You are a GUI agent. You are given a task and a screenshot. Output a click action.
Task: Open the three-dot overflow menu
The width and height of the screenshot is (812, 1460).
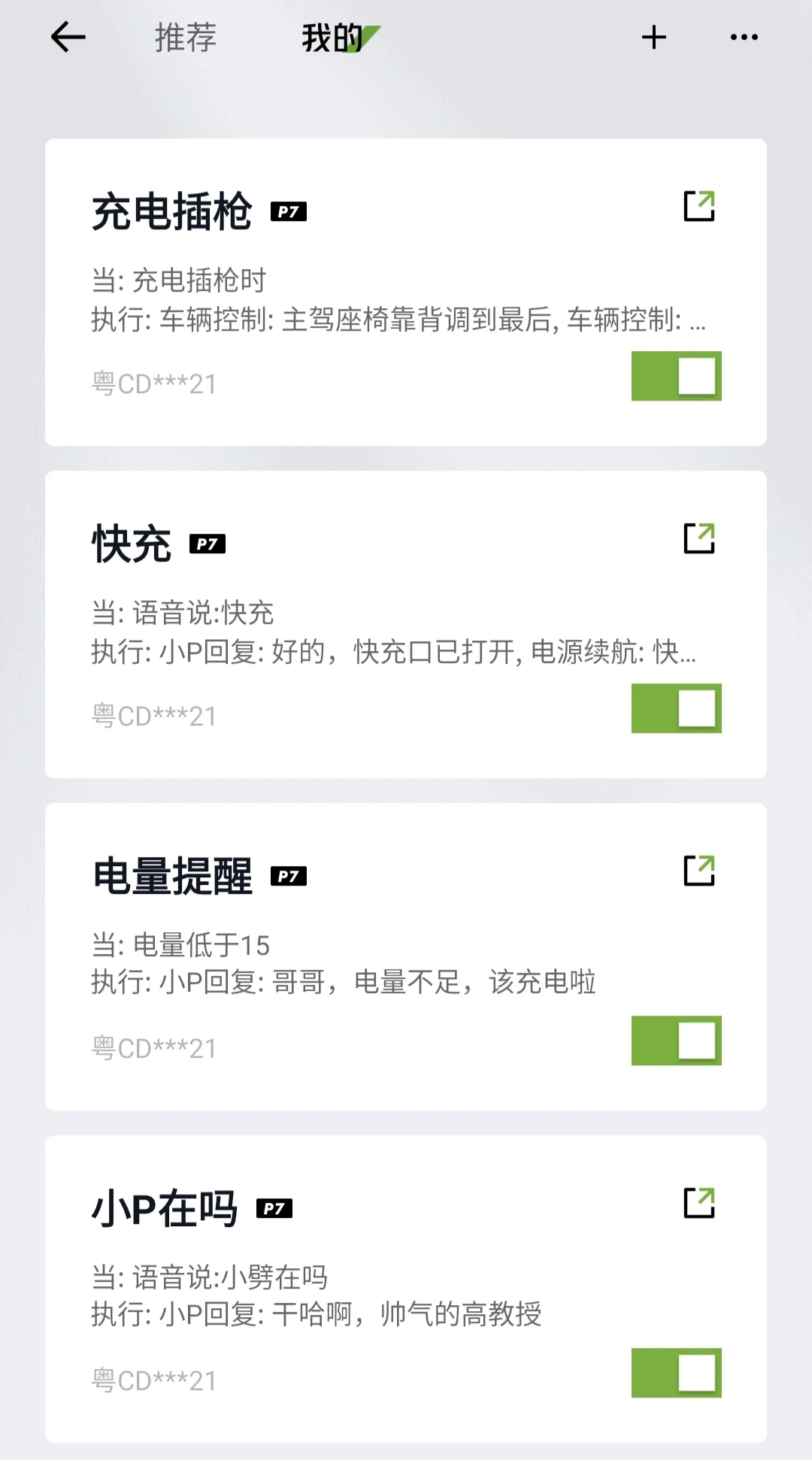[744, 37]
